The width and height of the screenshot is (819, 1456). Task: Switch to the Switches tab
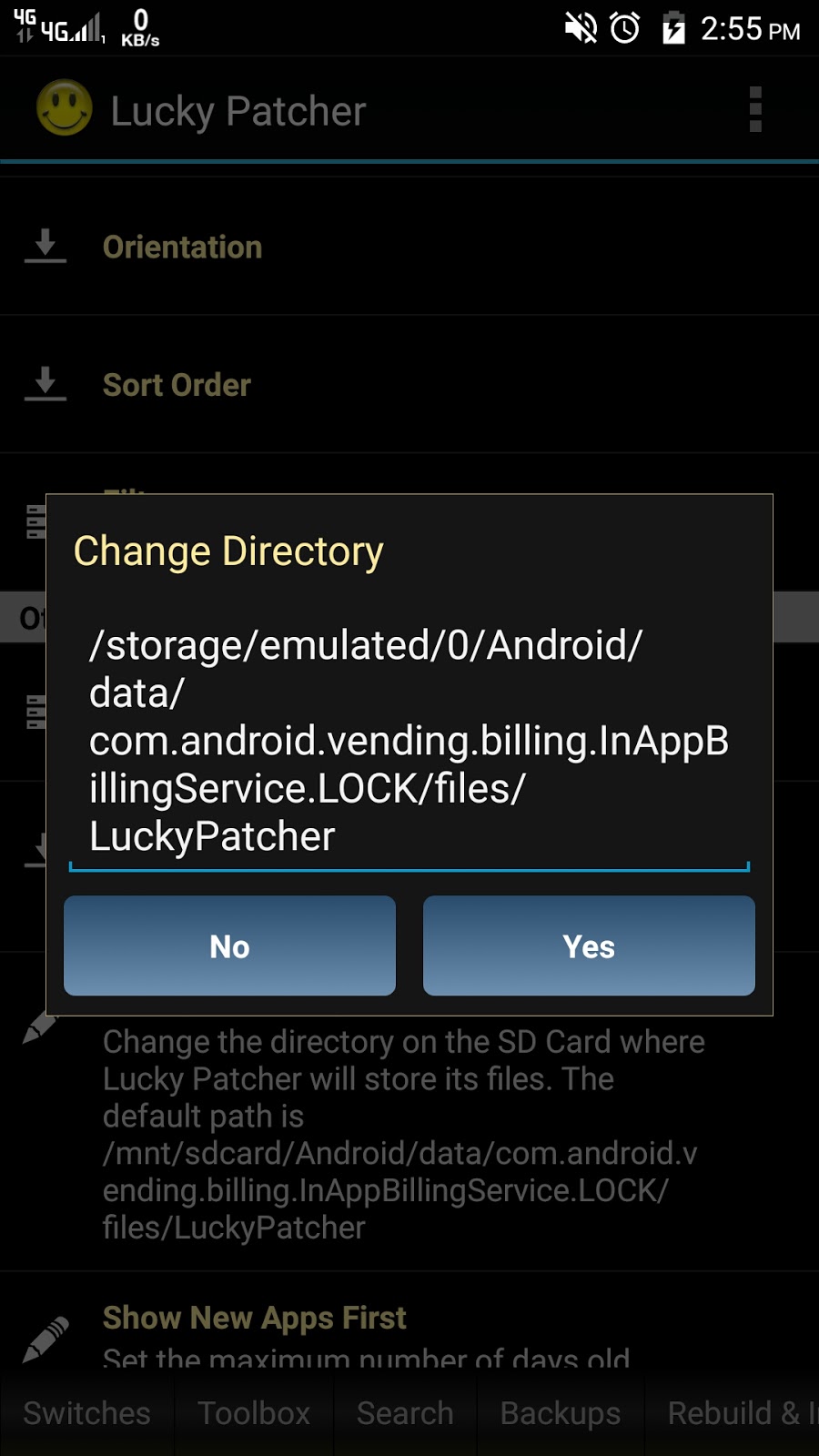(86, 1413)
